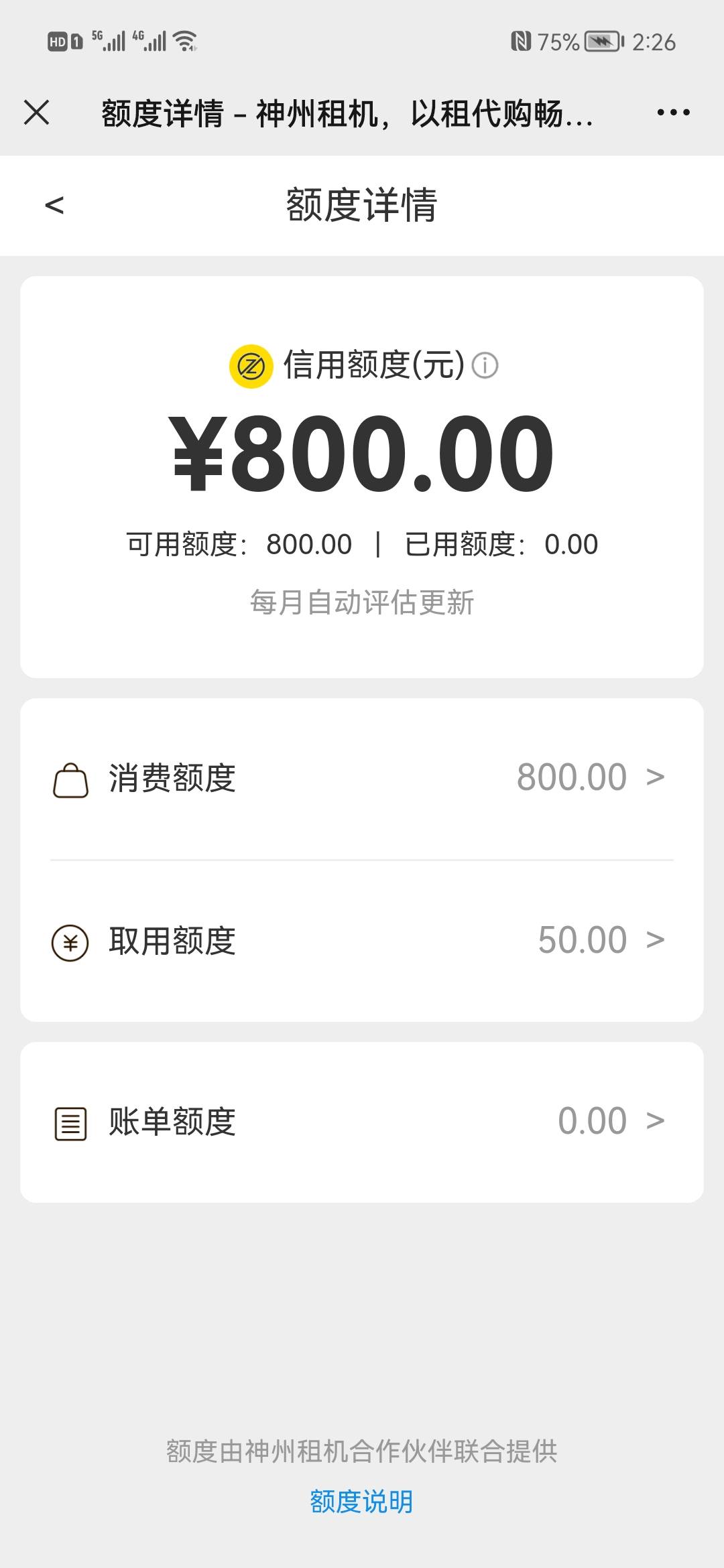Screen dimensions: 724x1568
Task: Open the 取用额度 row
Action: point(362,941)
